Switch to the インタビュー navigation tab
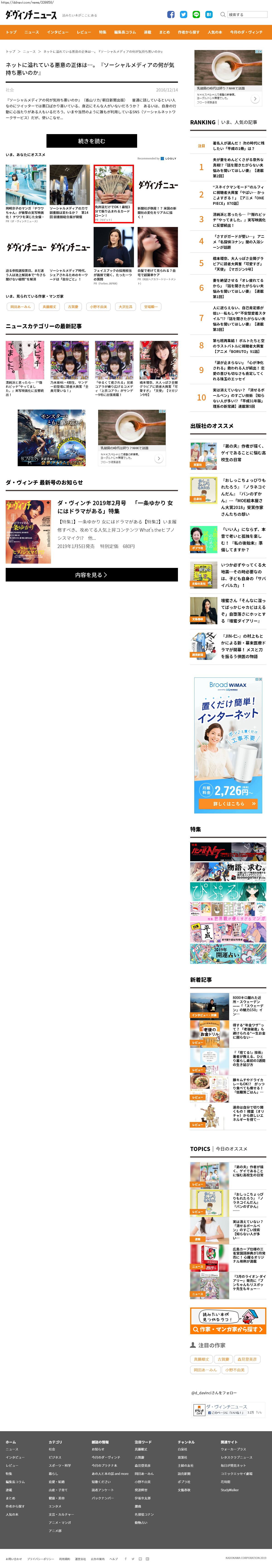The image size is (272, 1568). [58, 32]
